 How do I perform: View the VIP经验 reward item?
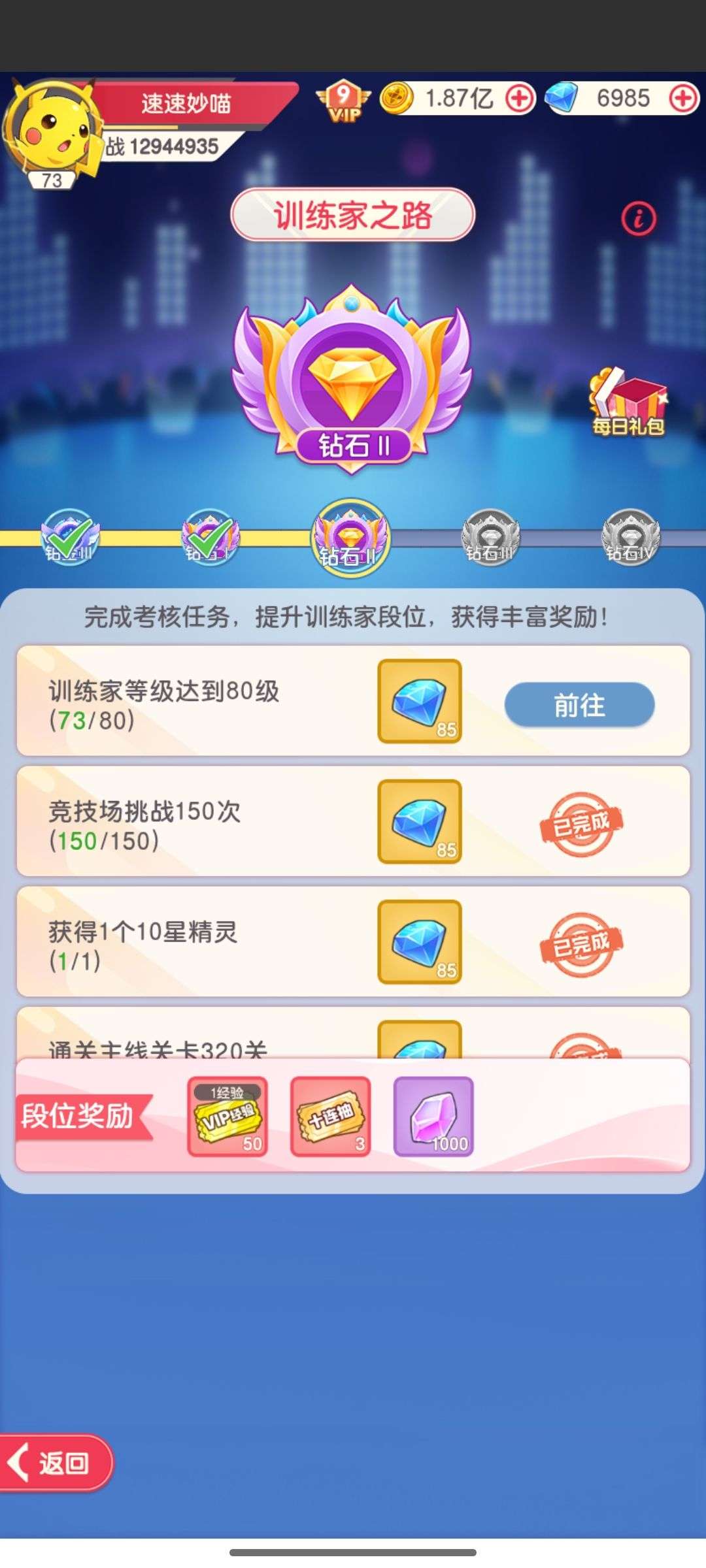227,1116
